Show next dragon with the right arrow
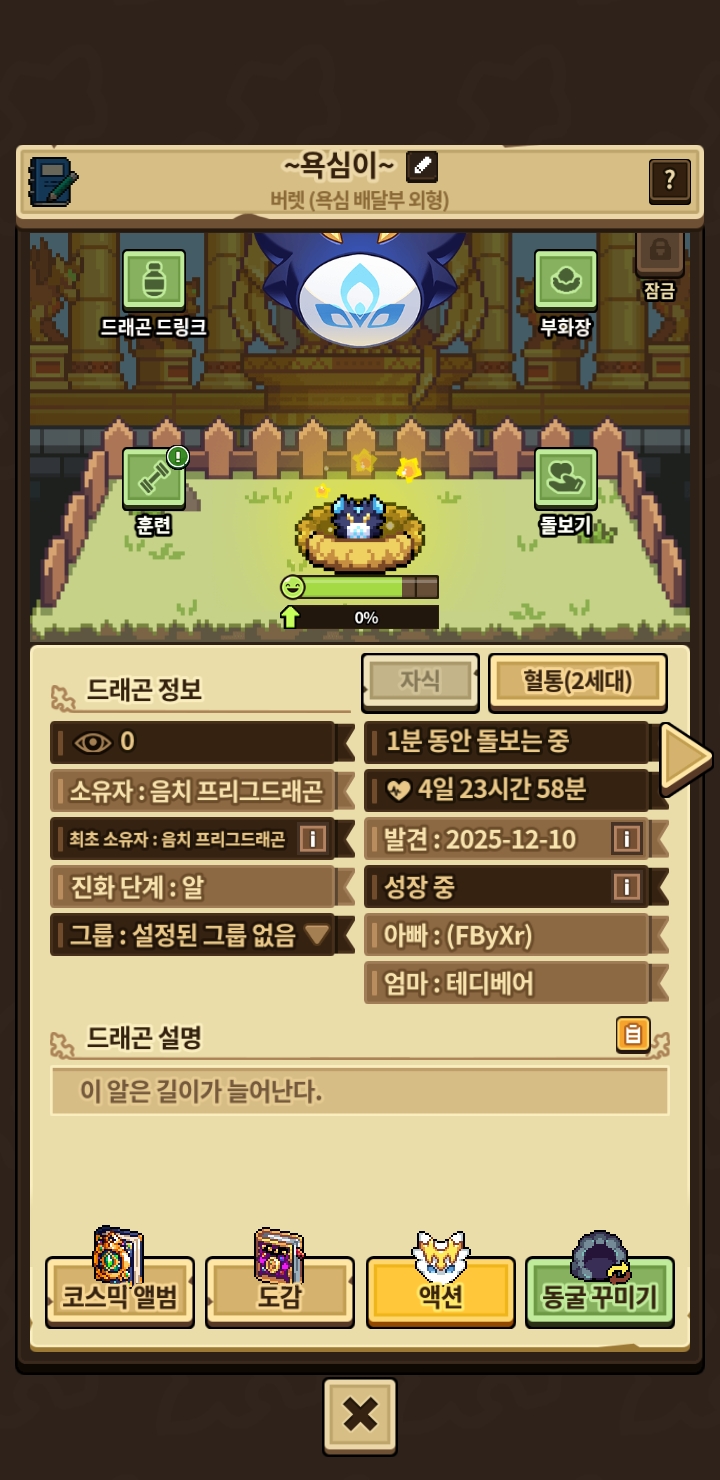 pos(685,757)
